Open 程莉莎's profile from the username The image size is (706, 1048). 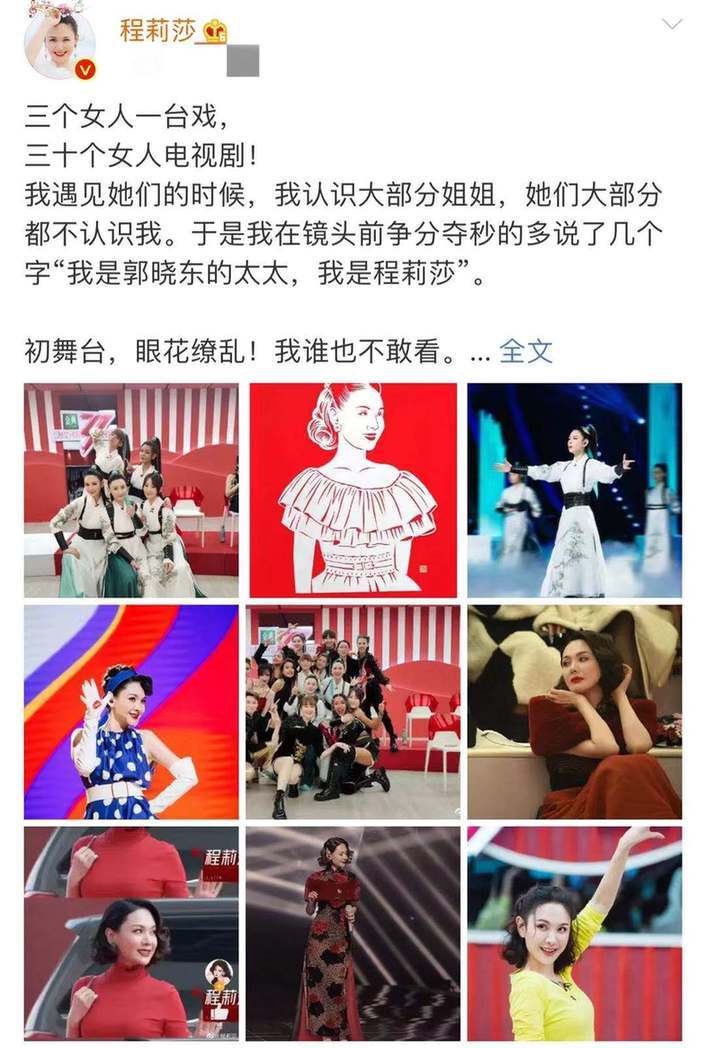pyautogui.click(x=158, y=30)
